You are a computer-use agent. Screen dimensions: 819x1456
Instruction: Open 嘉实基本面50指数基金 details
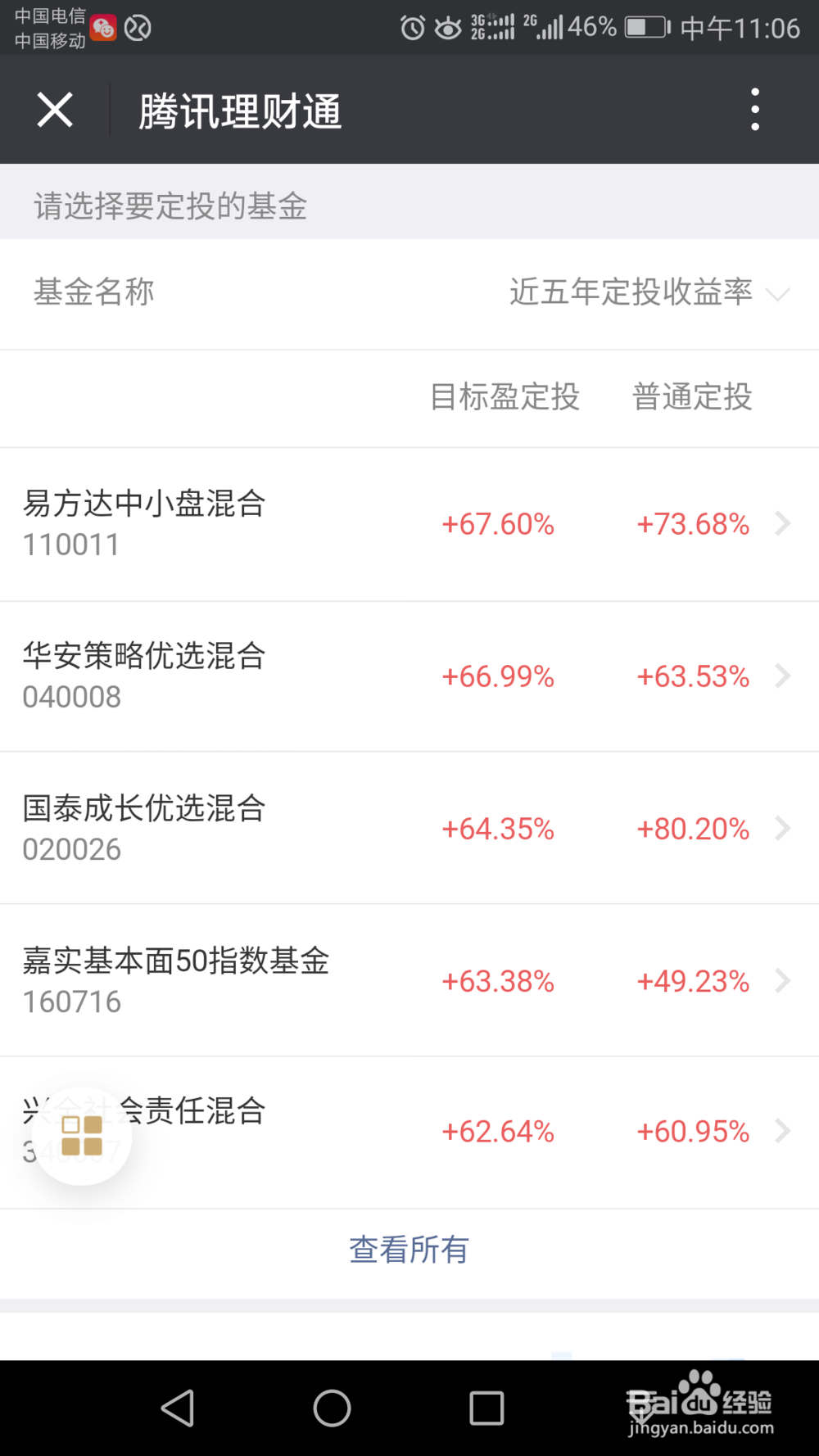pyautogui.click(x=409, y=980)
